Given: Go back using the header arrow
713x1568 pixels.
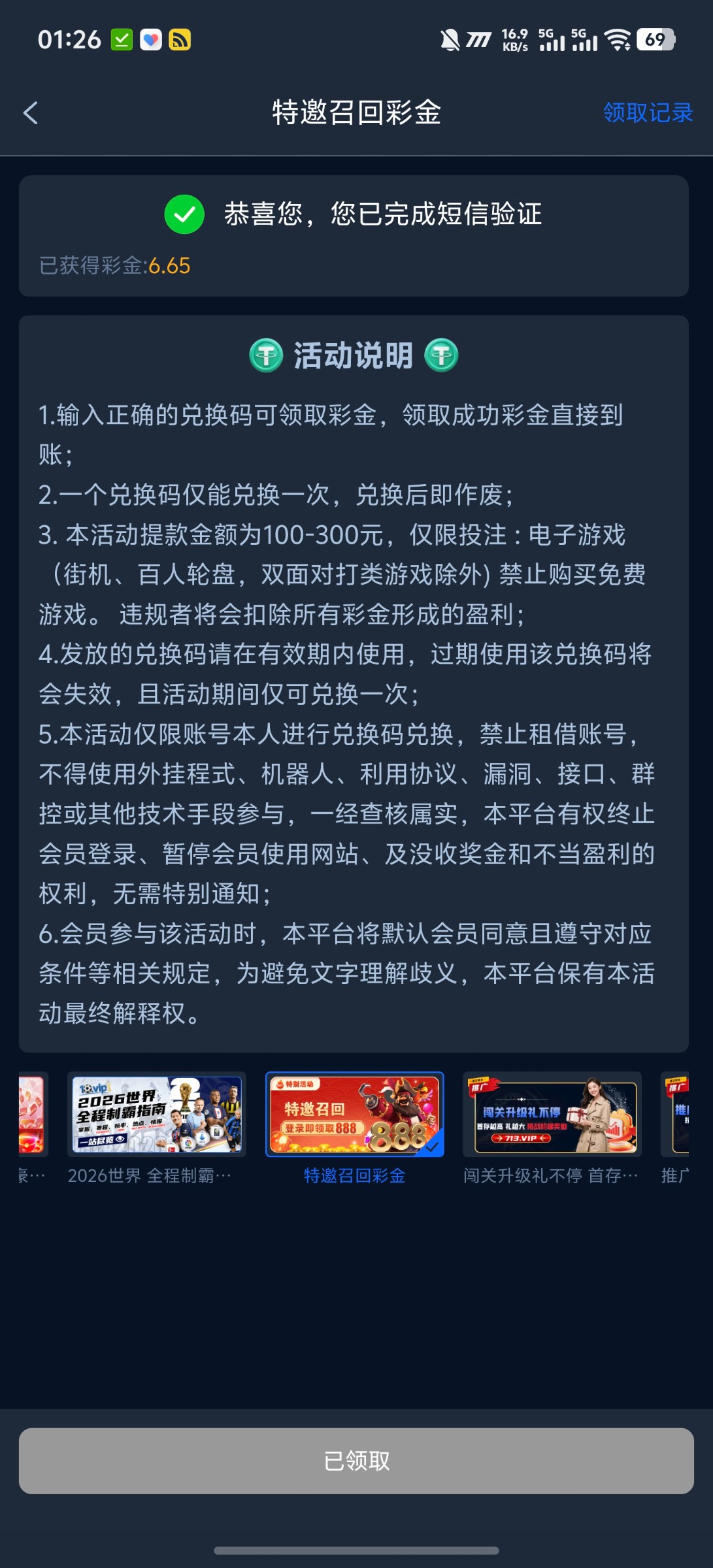Looking at the screenshot, I should (31, 112).
